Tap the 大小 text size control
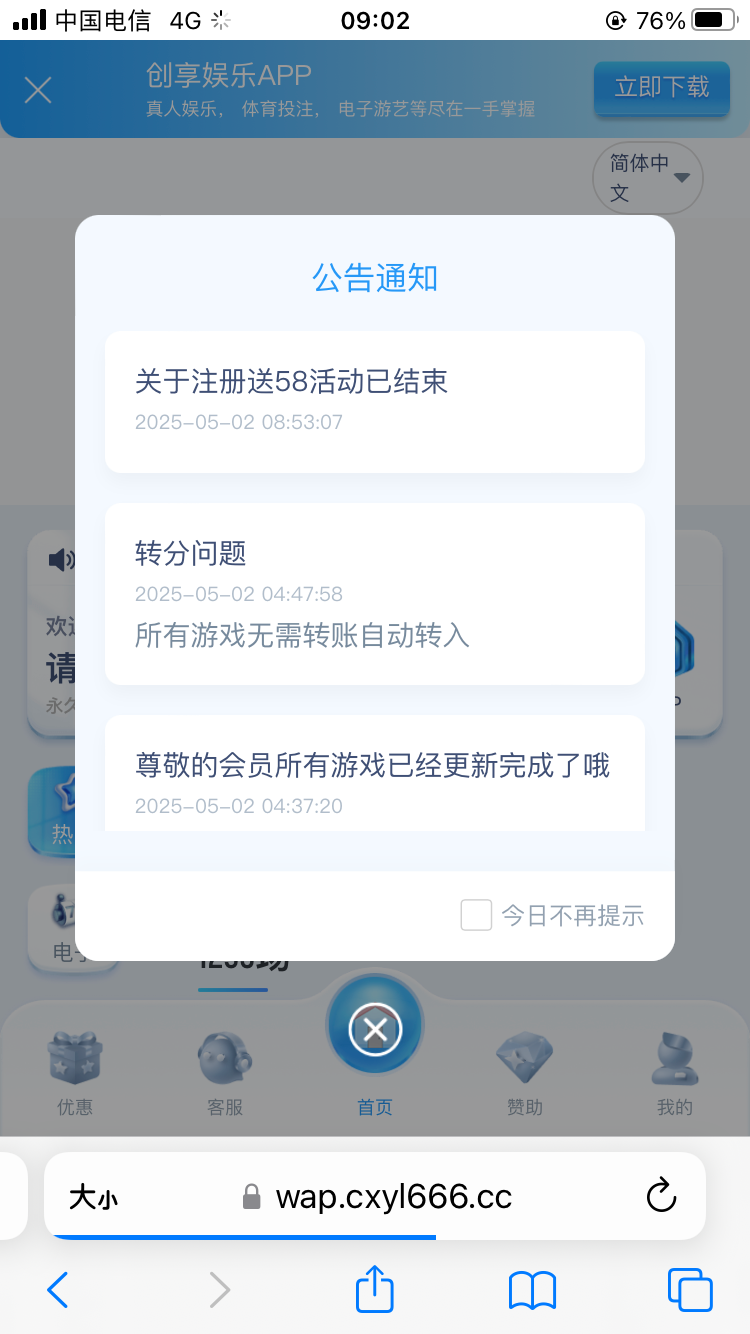Image resolution: width=750 pixels, height=1334 pixels. tap(93, 1196)
